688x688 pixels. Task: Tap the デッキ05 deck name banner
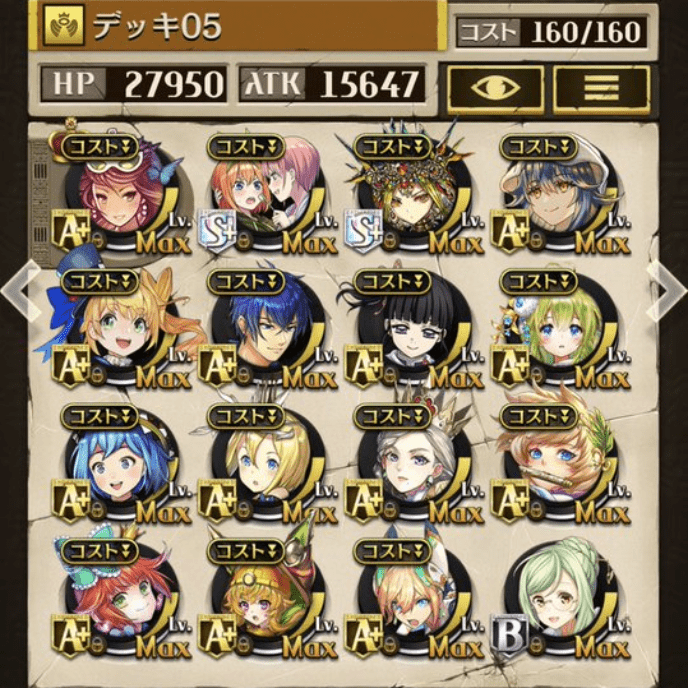(x=240, y=27)
